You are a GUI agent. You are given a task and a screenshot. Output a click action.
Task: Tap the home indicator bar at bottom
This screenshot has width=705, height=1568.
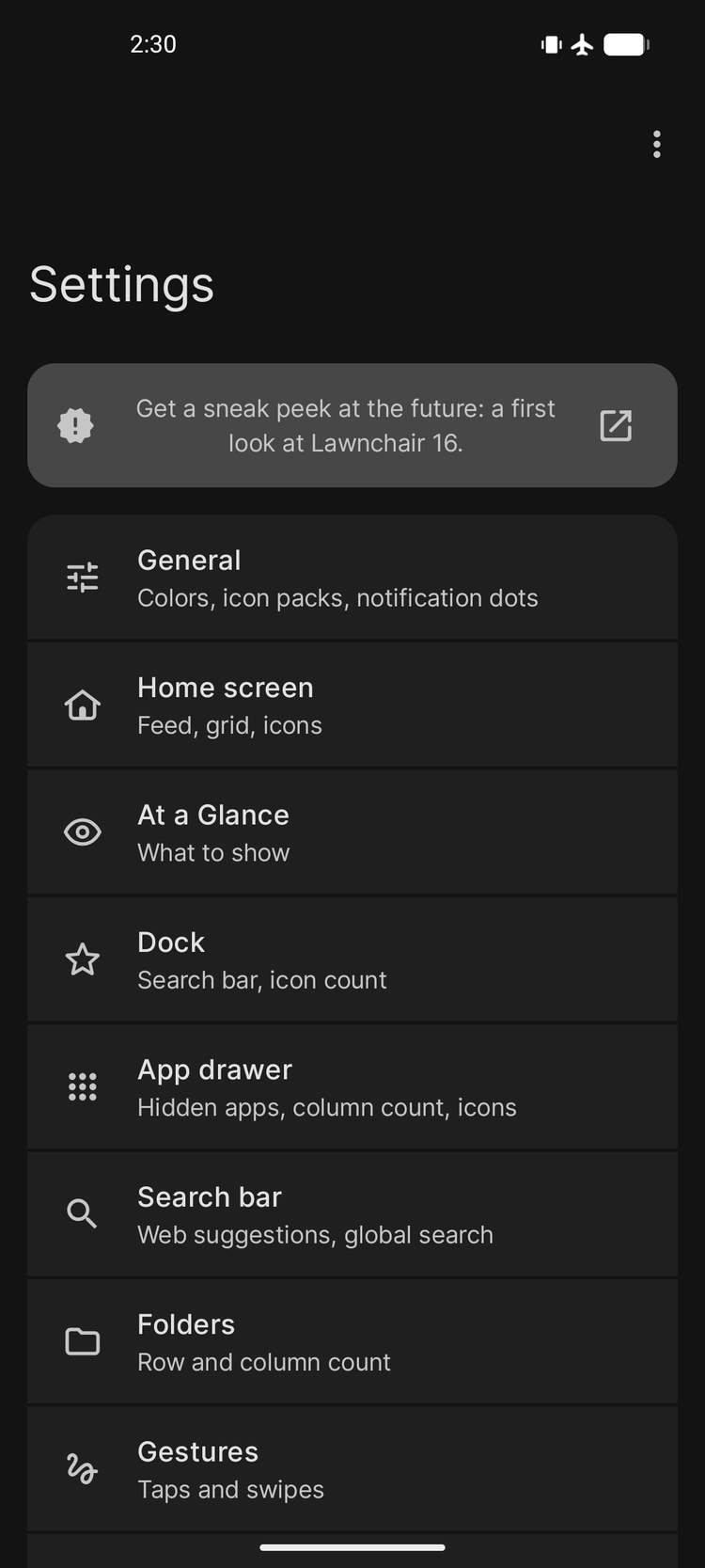coord(352,1546)
